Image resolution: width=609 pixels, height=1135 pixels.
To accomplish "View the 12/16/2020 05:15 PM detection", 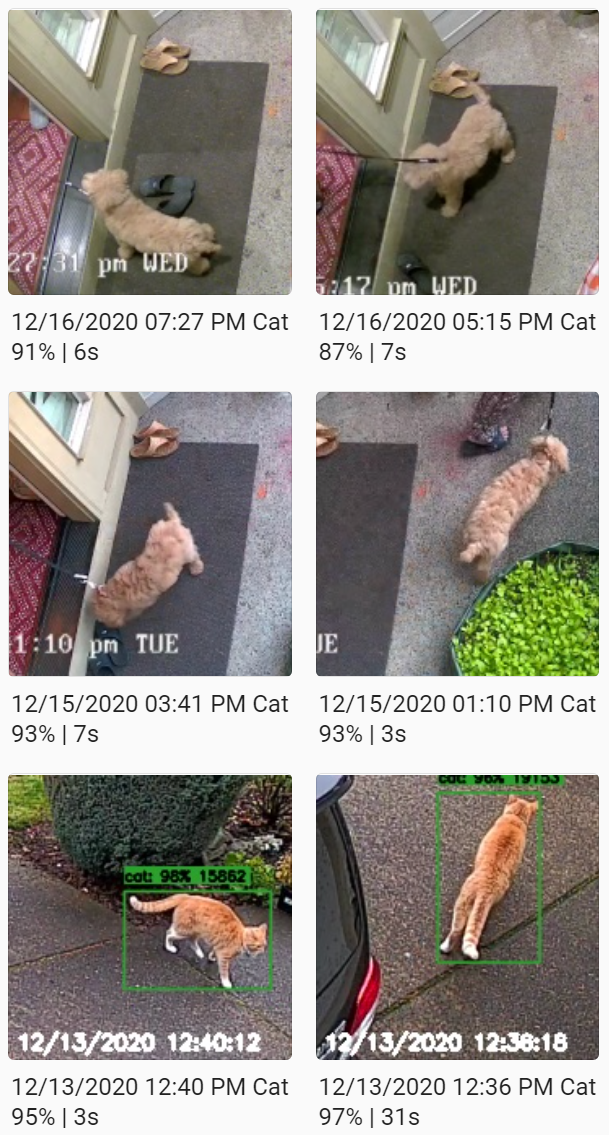I will tap(457, 152).
